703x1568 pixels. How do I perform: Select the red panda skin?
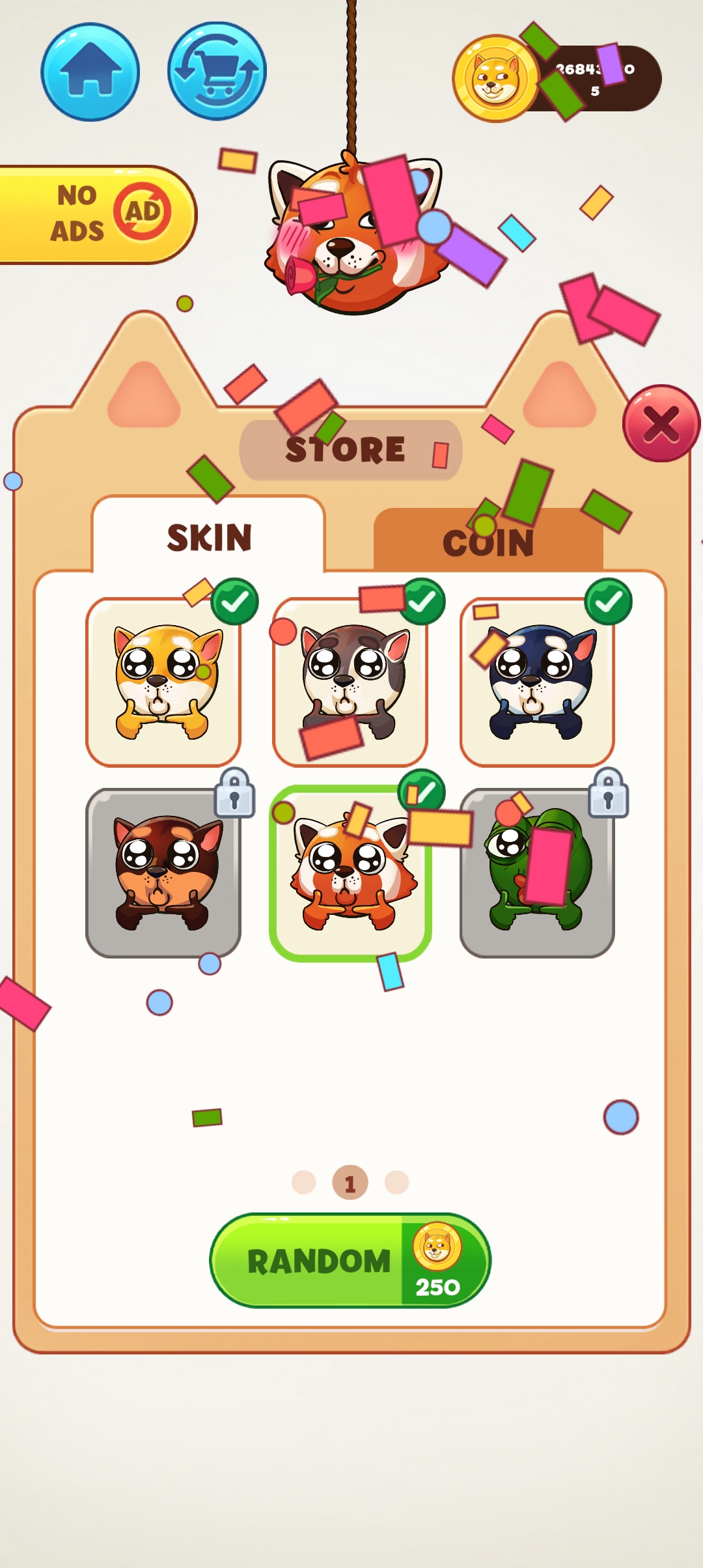pyautogui.click(x=350, y=873)
